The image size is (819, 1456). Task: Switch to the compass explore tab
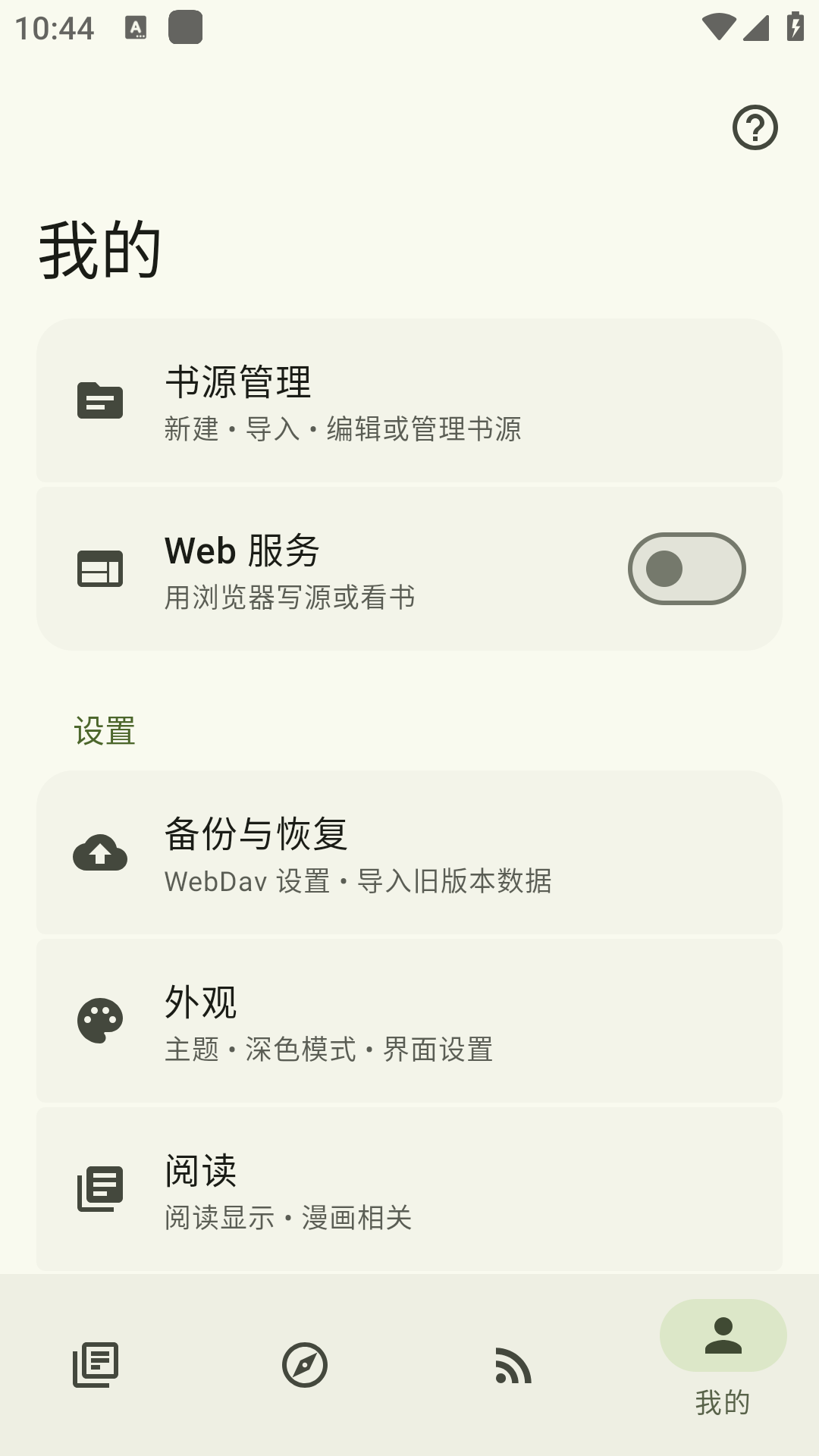pyautogui.click(x=305, y=1365)
